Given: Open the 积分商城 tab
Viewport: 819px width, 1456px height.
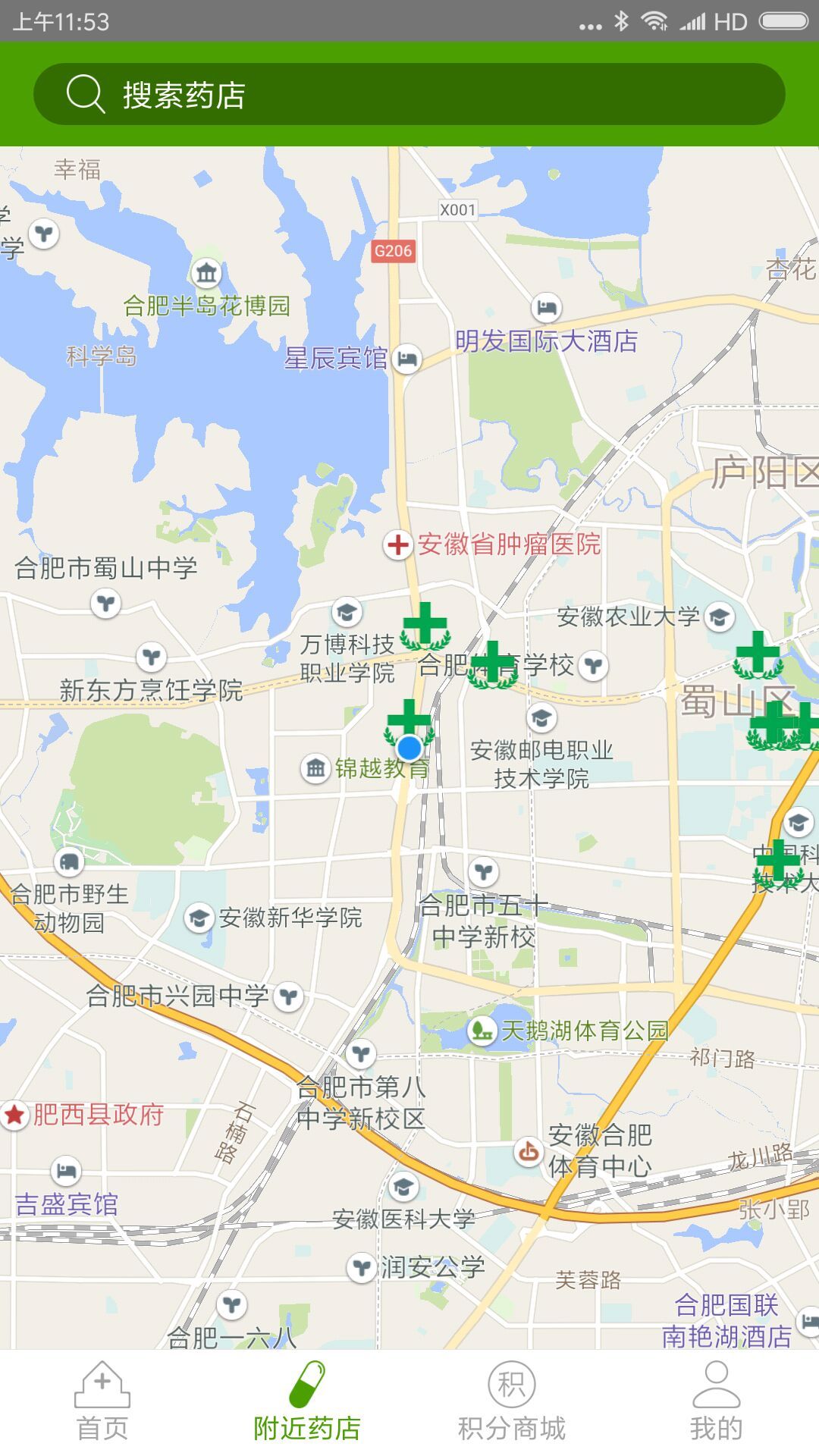Looking at the screenshot, I should click(512, 1401).
